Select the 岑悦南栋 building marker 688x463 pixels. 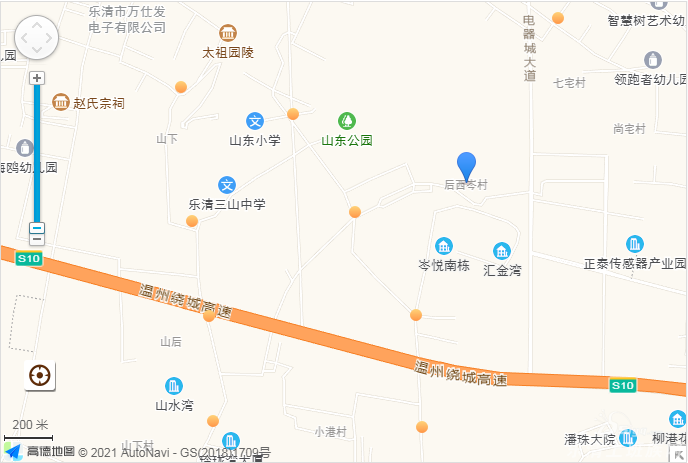point(443,247)
